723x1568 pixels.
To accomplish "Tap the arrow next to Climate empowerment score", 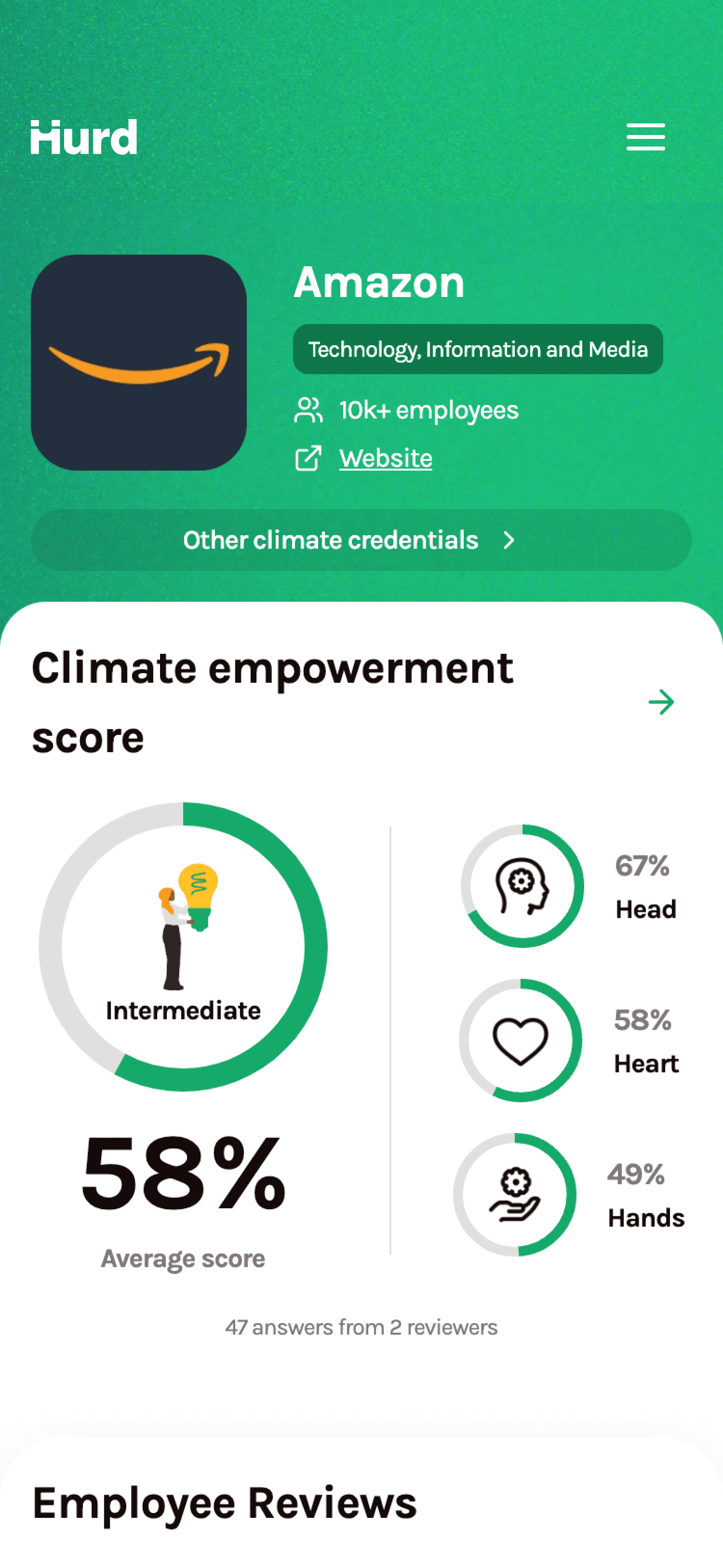I will (661, 702).
